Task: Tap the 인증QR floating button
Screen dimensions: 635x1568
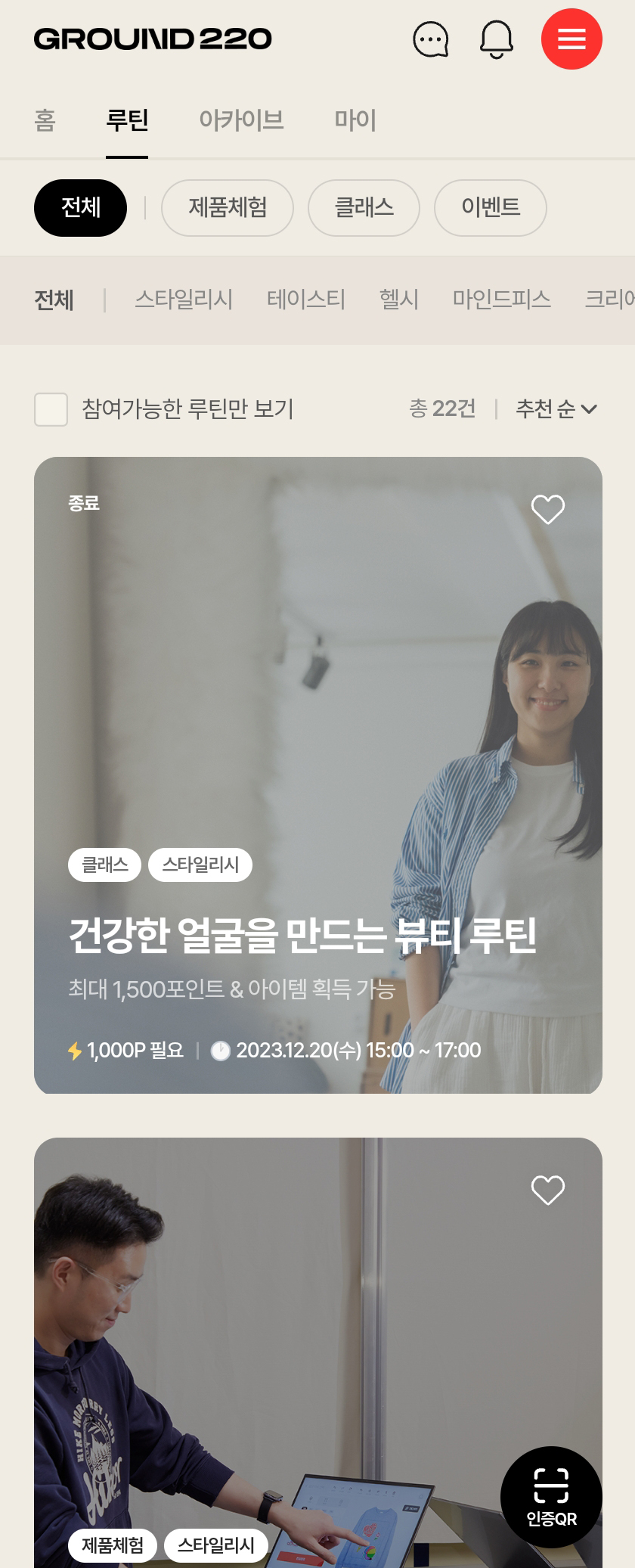Action: click(x=551, y=1497)
